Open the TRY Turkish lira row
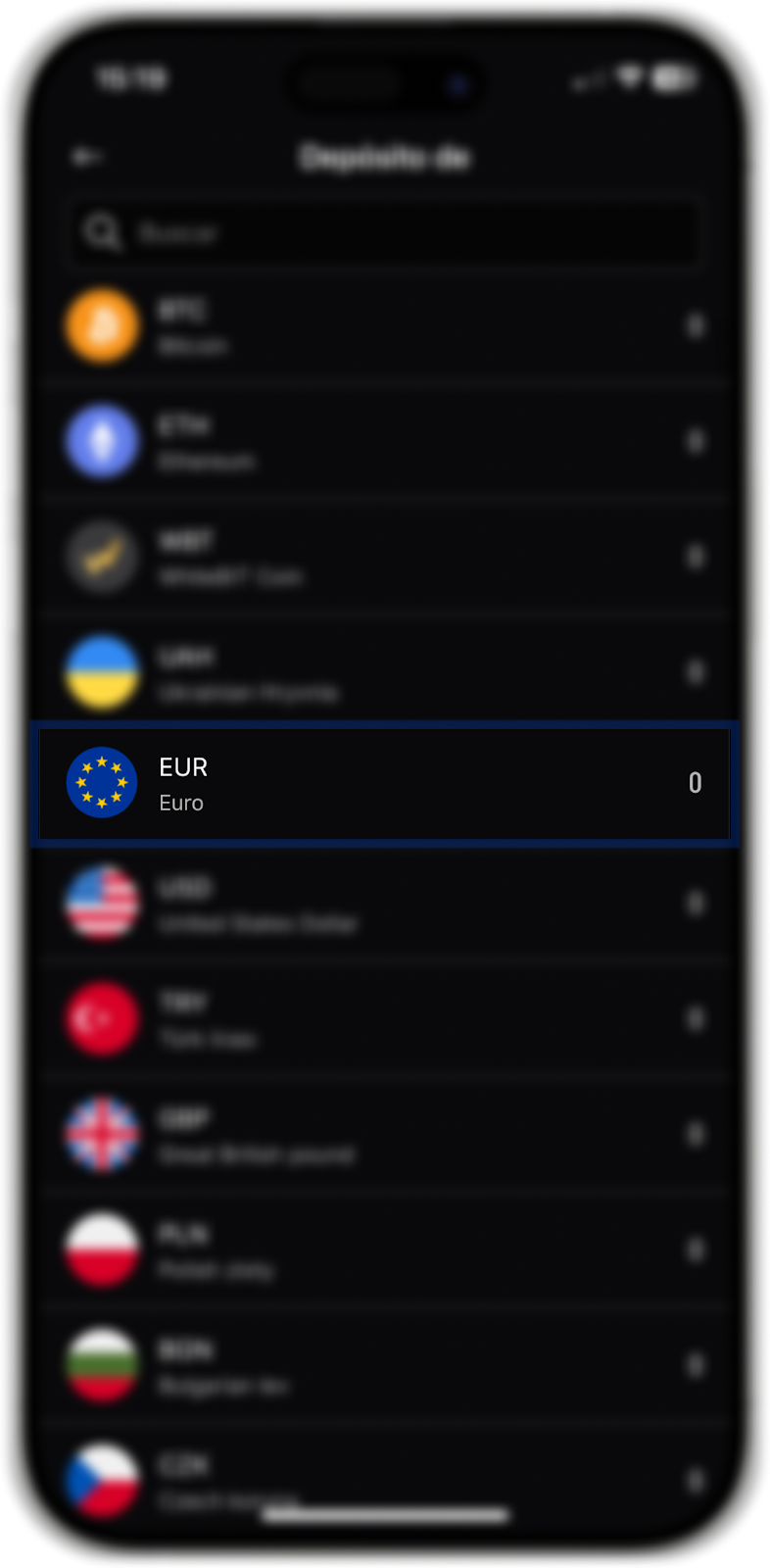Image resolution: width=770 pixels, height=1568 pixels. pos(382,1019)
